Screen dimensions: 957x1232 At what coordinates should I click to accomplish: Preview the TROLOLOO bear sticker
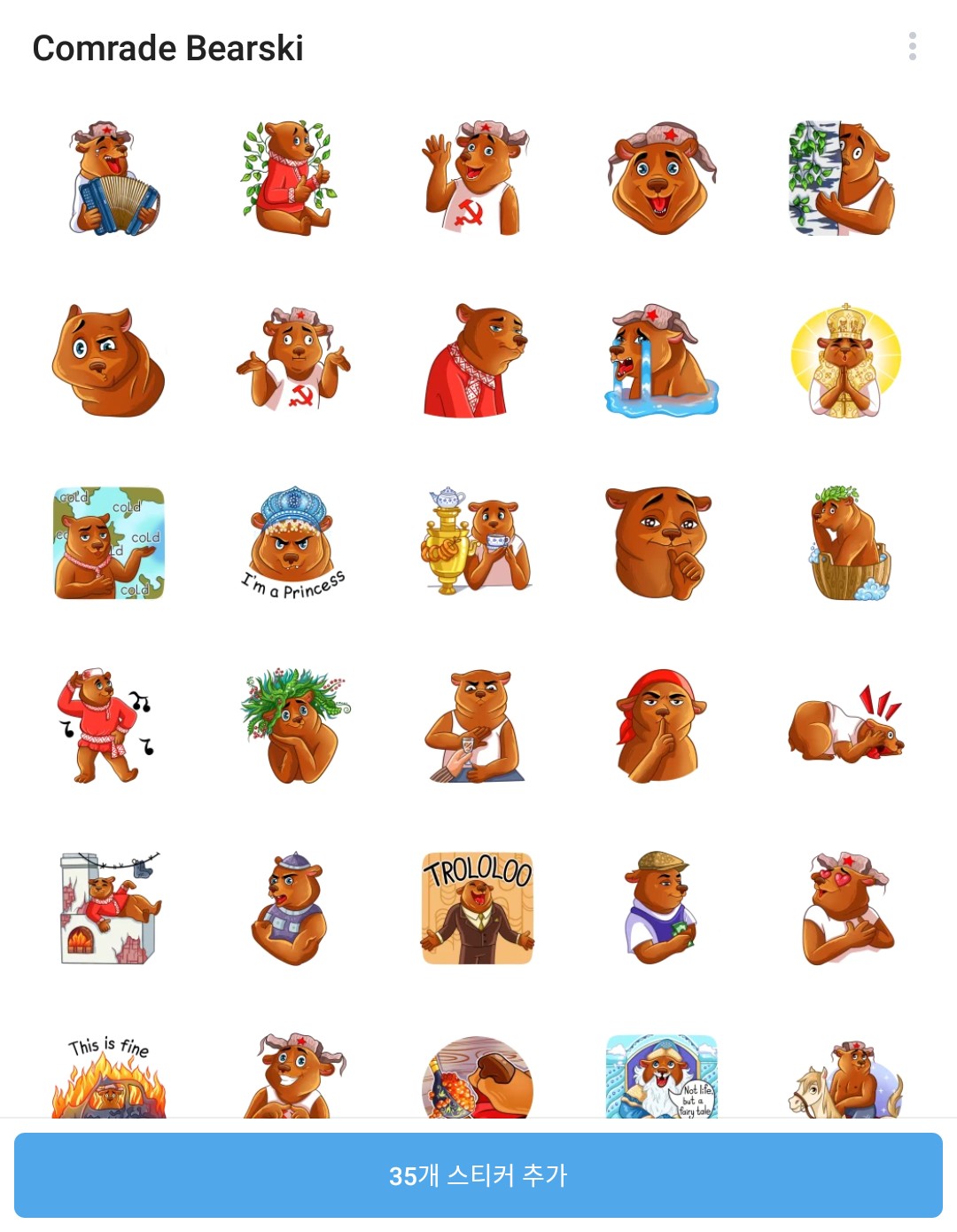[x=477, y=908]
